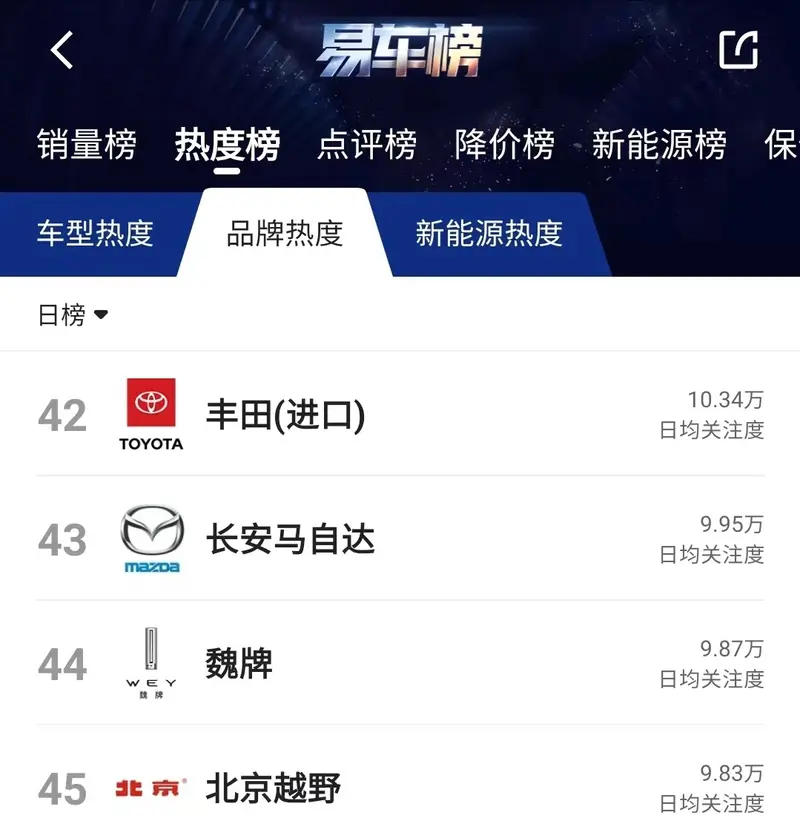
Task: Open the 点评榜 tab
Action: tap(366, 145)
